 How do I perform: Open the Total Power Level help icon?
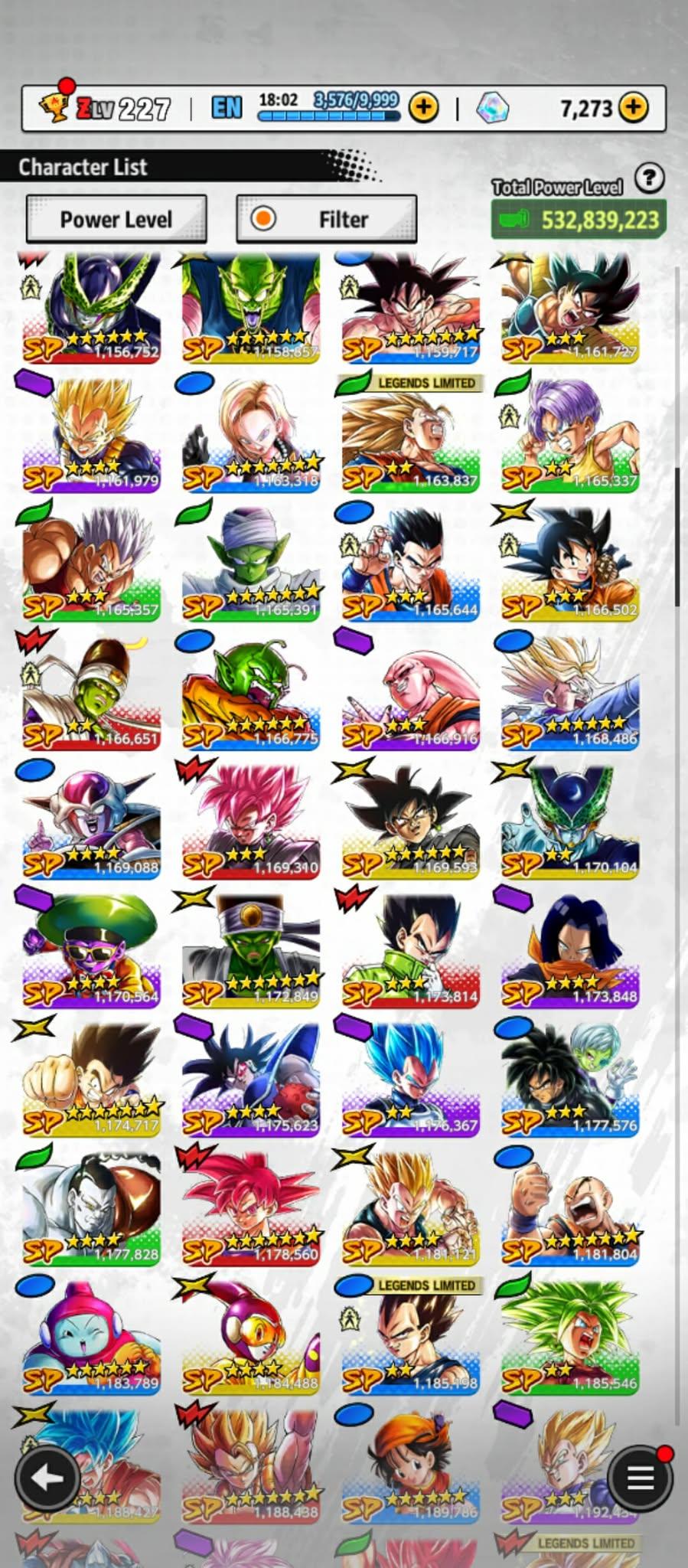click(x=649, y=178)
